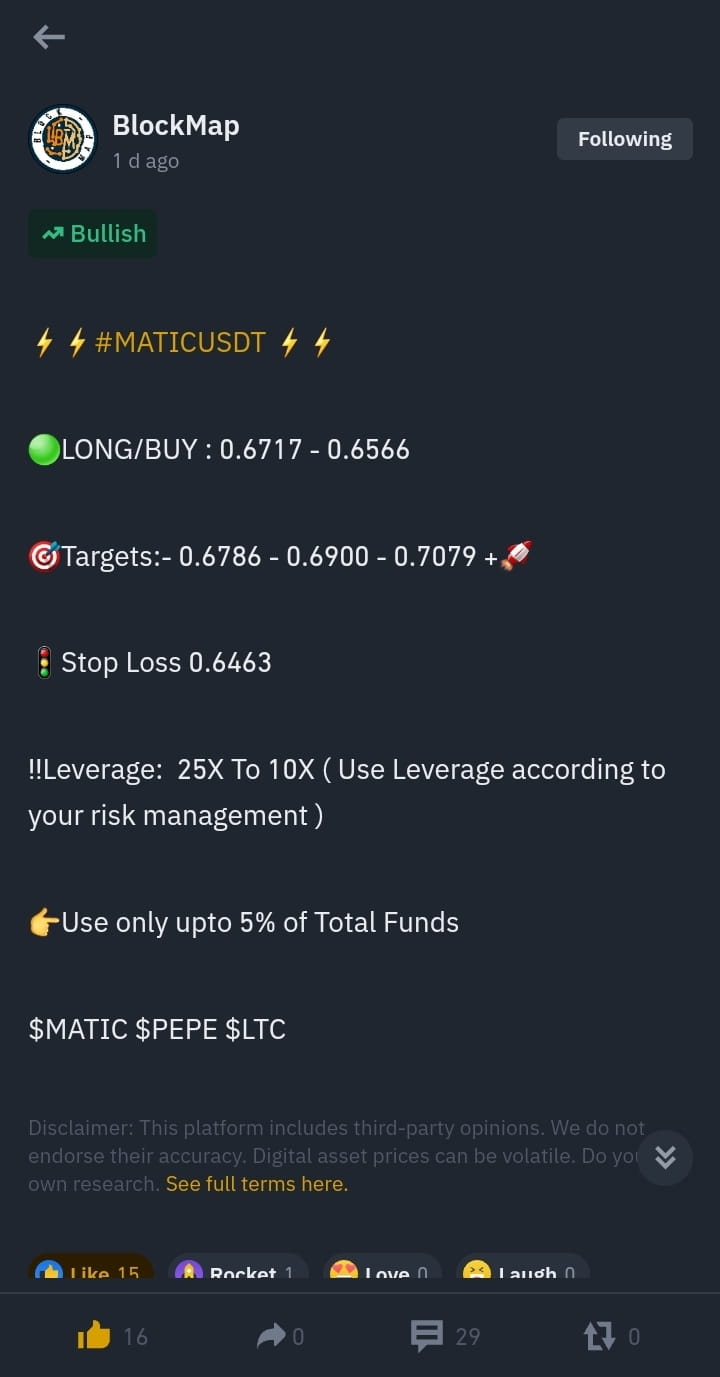Open the comments via the chat bubble icon
This screenshot has height=1377, width=720.
pyautogui.click(x=428, y=1335)
